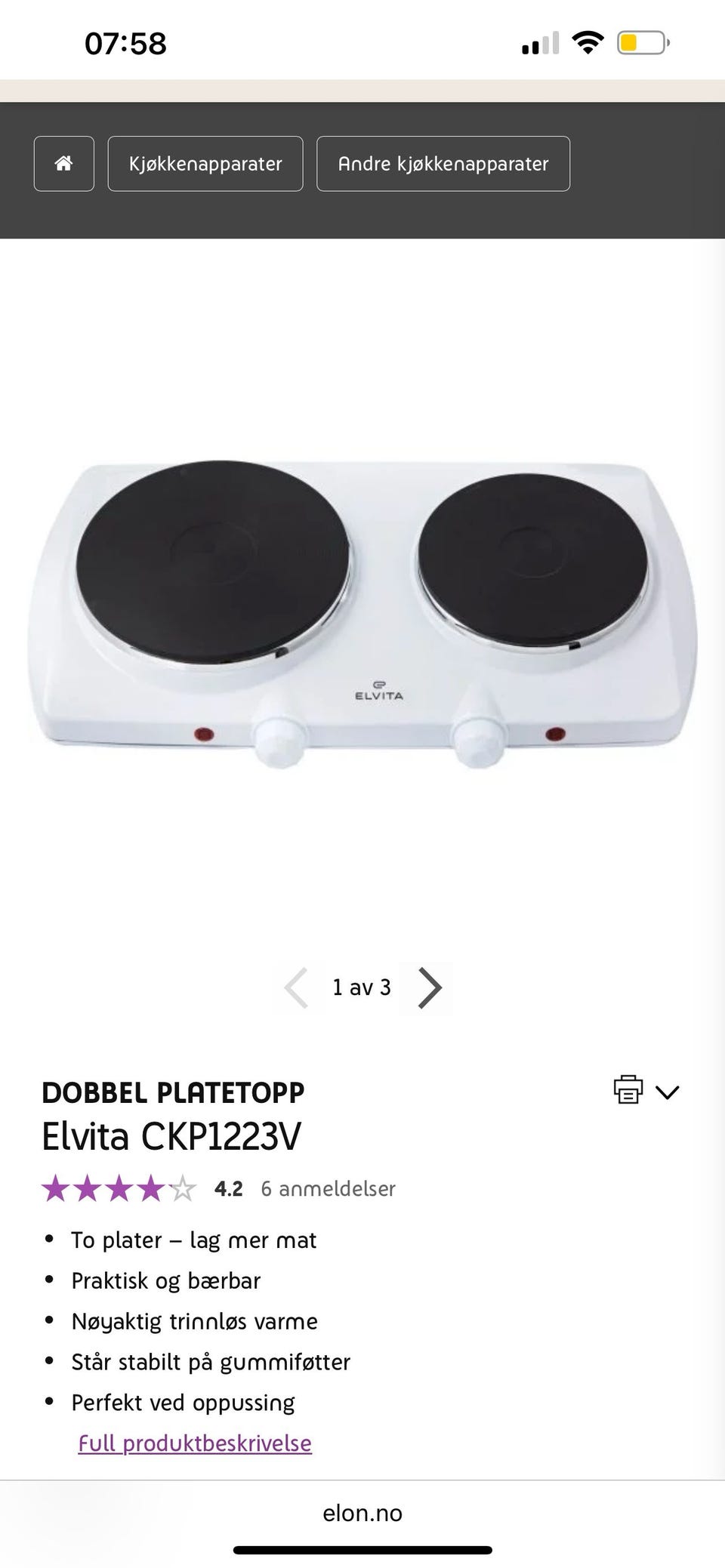View the 6 anmeldelser reviews
This screenshot has height=1568, width=725.
coord(328,1188)
